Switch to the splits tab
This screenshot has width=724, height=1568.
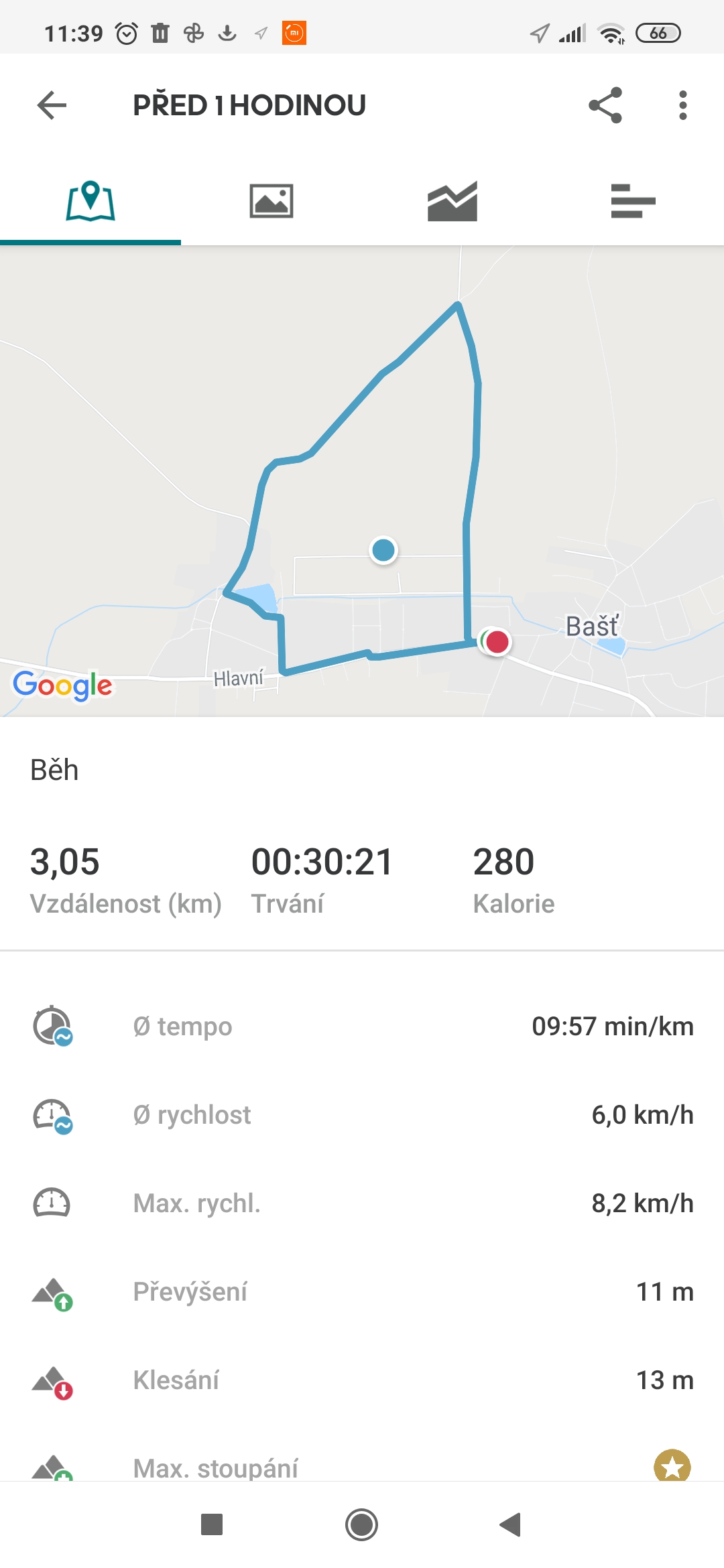pos(633,201)
